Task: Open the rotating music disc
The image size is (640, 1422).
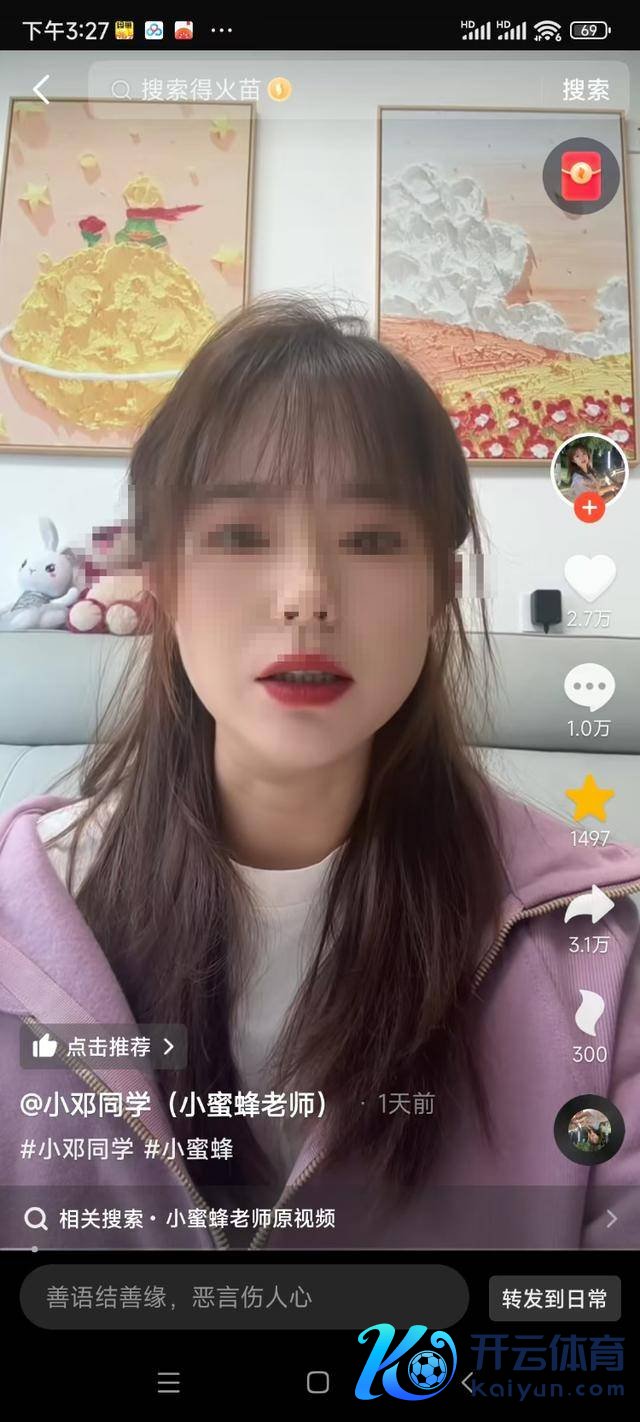Action: (x=589, y=1130)
